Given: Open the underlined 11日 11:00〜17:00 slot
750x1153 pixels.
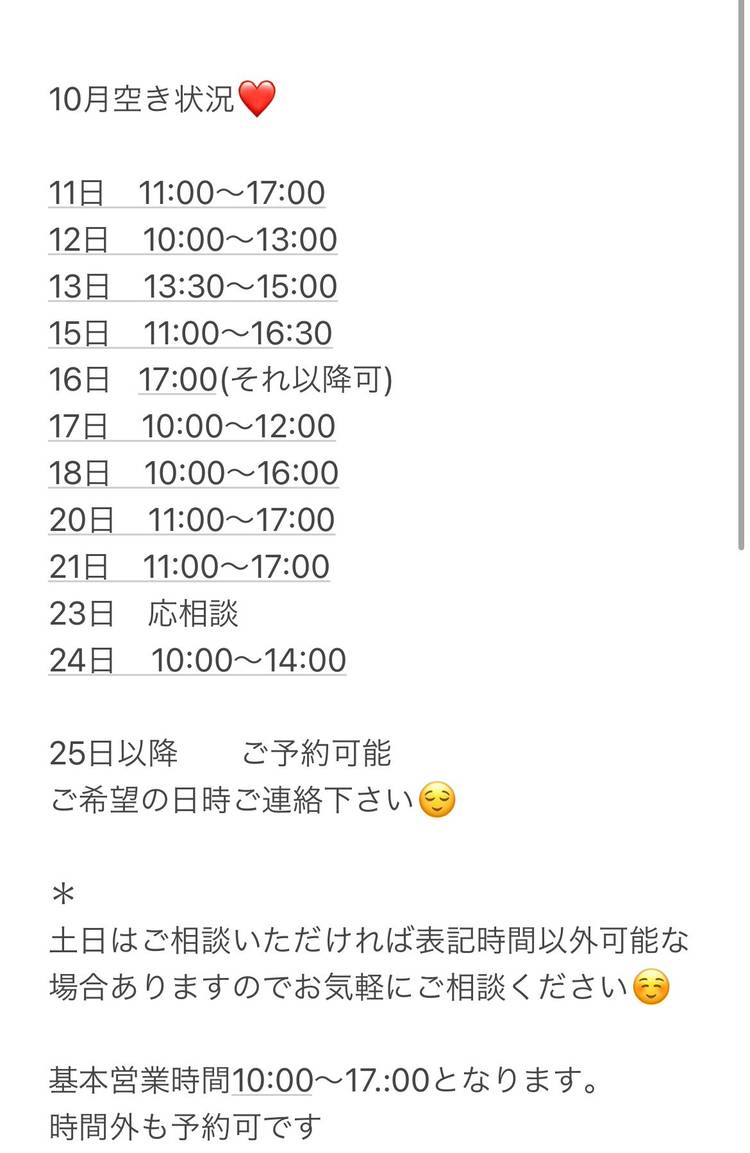Looking at the screenshot, I should [x=187, y=193].
